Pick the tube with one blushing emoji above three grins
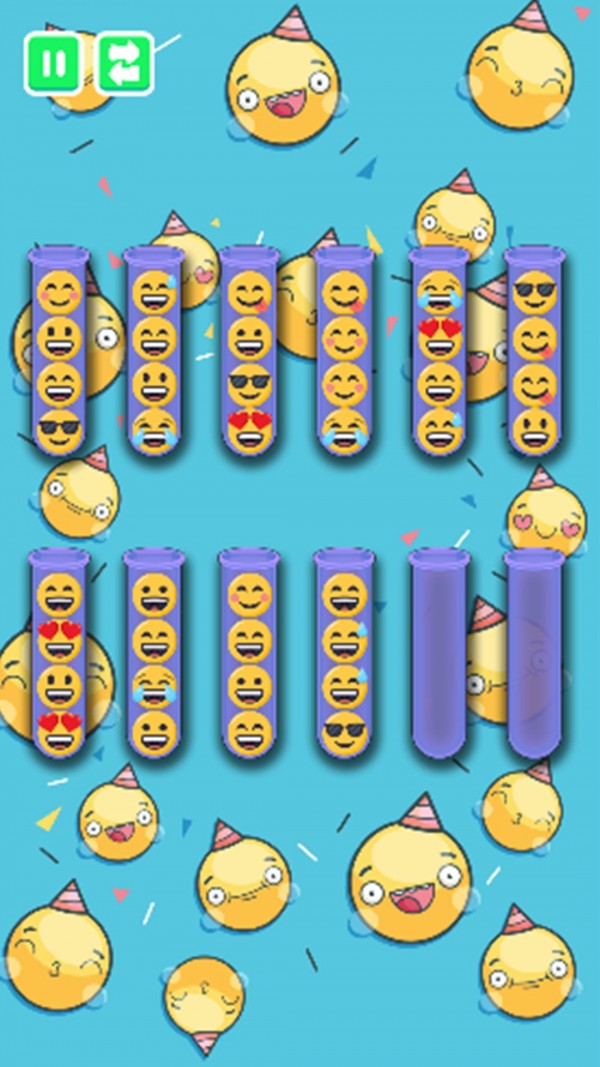Screen dimensions: 600x1067 click(x=250, y=655)
